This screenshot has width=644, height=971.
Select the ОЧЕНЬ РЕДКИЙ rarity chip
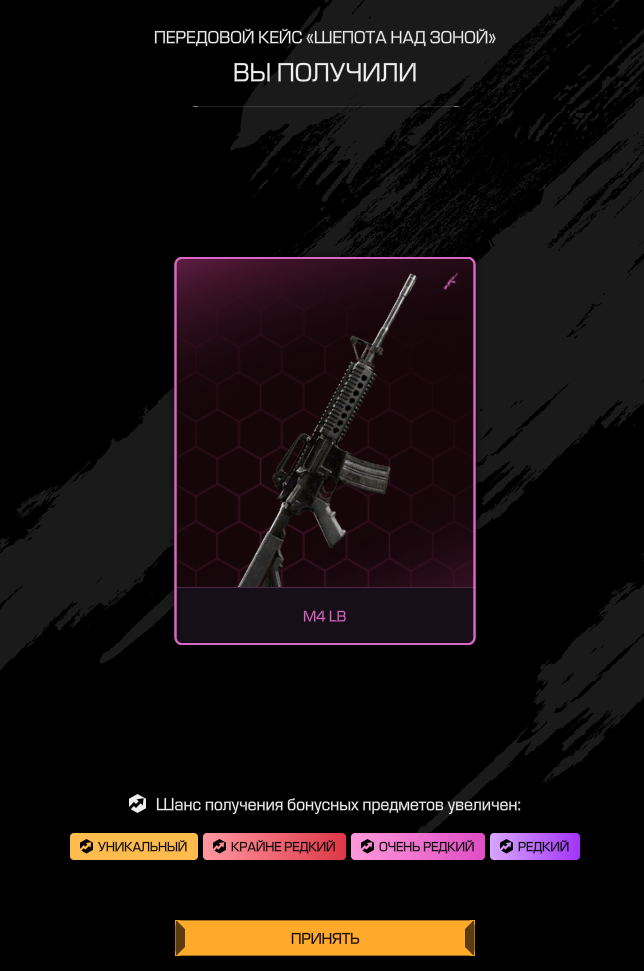point(417,846)
